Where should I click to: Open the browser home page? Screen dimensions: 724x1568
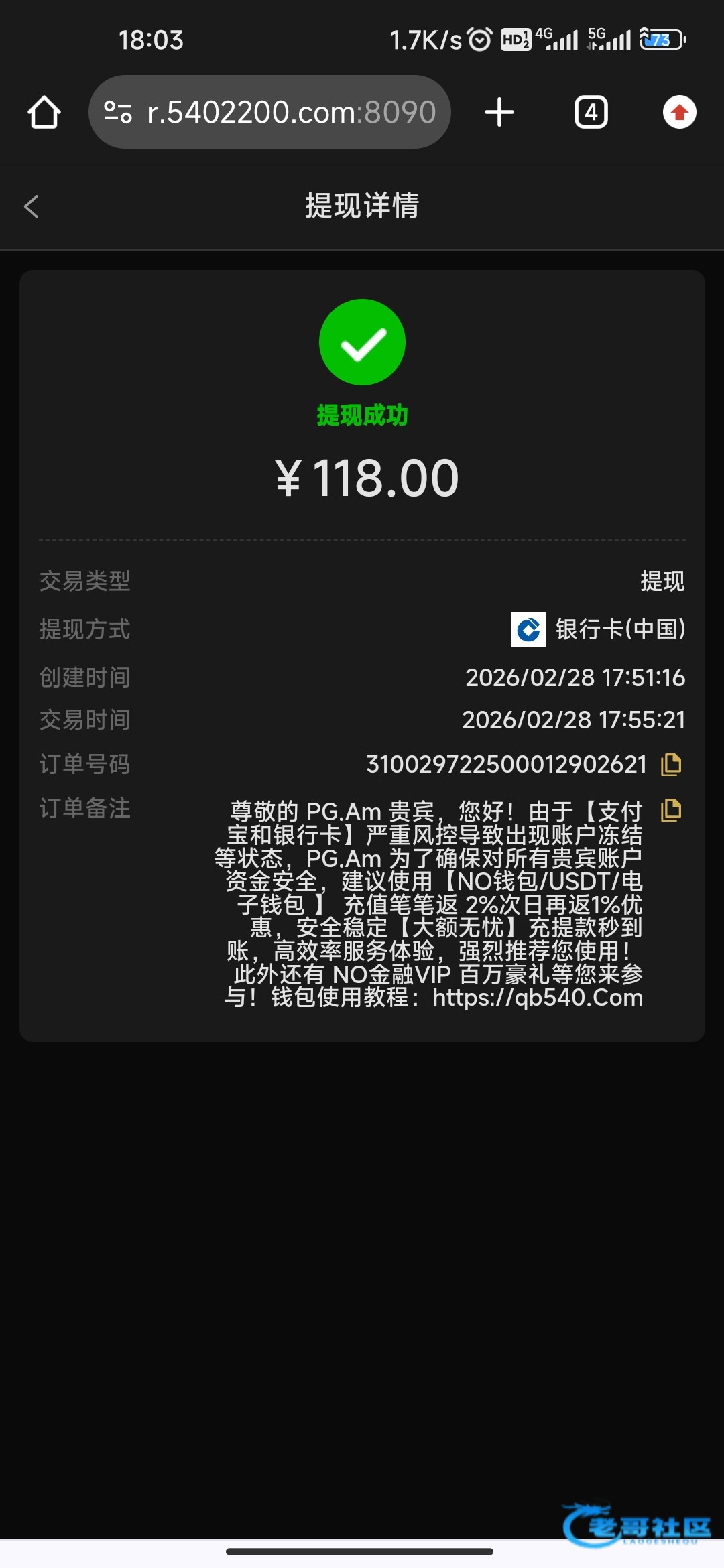click(44, 112)
